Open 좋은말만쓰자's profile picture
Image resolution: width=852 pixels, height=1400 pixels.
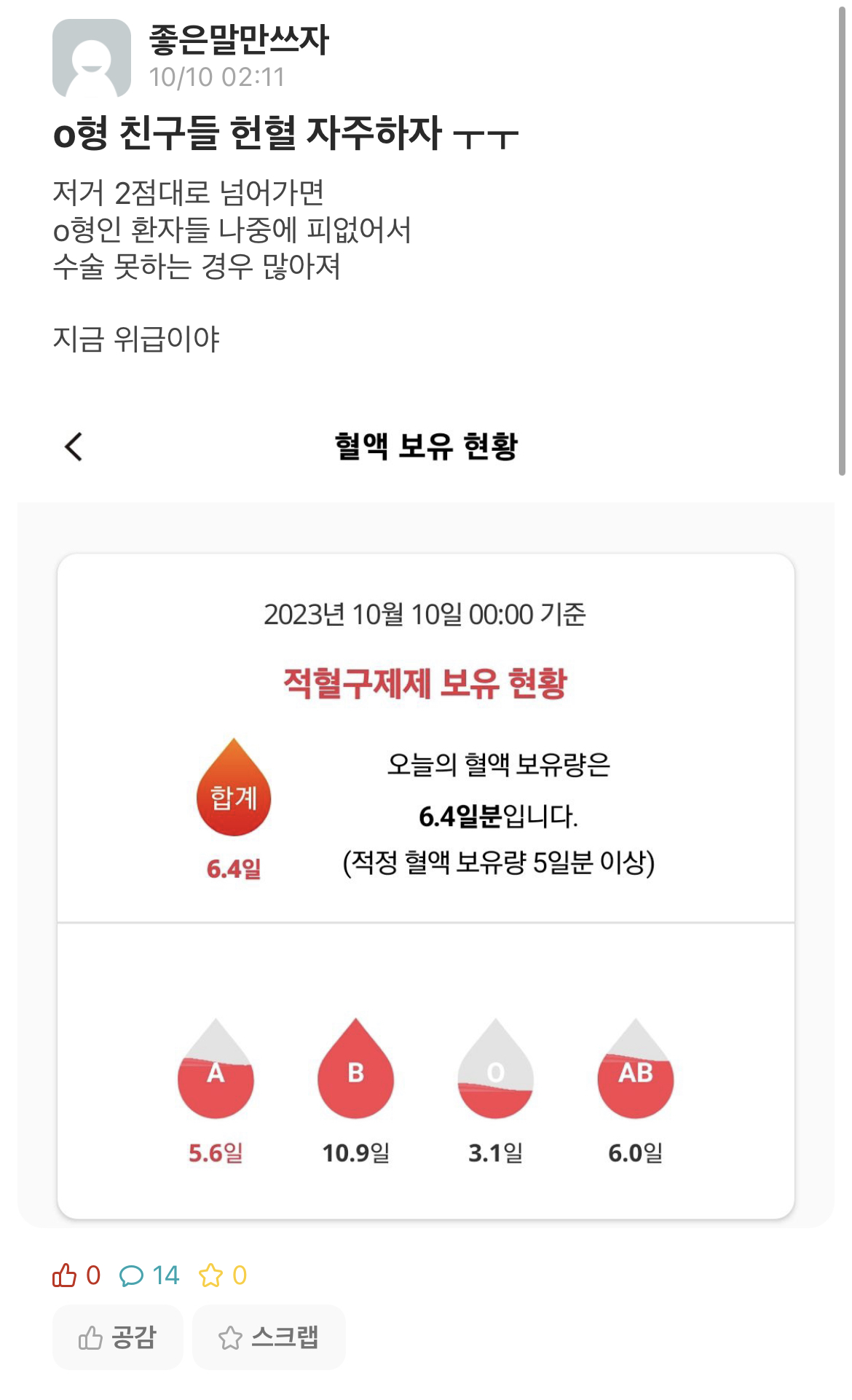point(92,58)
